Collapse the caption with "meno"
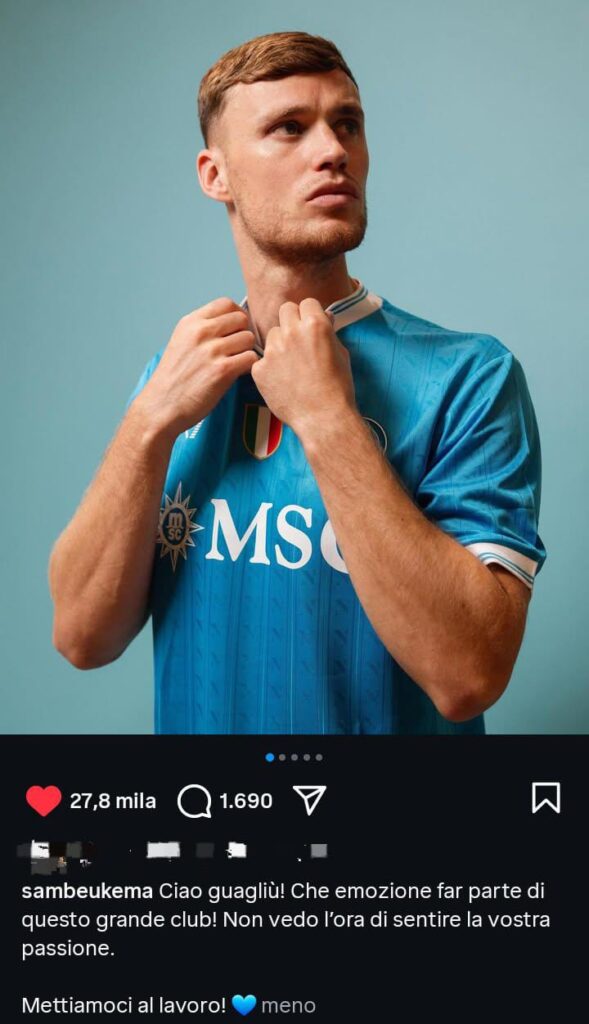 pyautogui.click(x=288, y=1005)
